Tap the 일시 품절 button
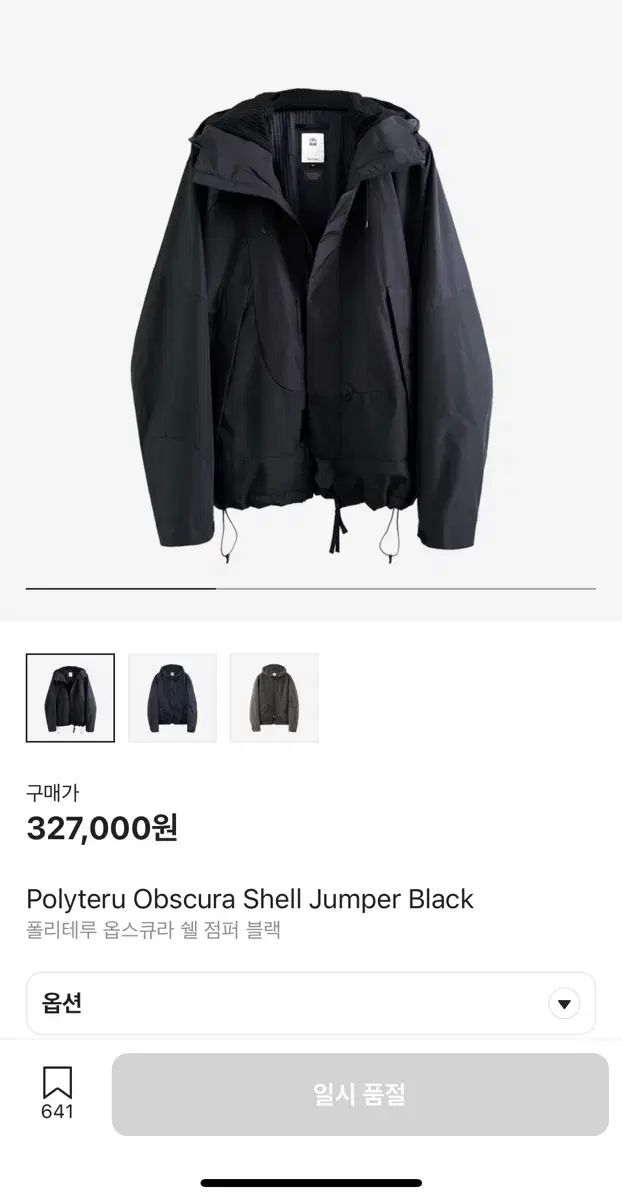 click(360, 1094)
